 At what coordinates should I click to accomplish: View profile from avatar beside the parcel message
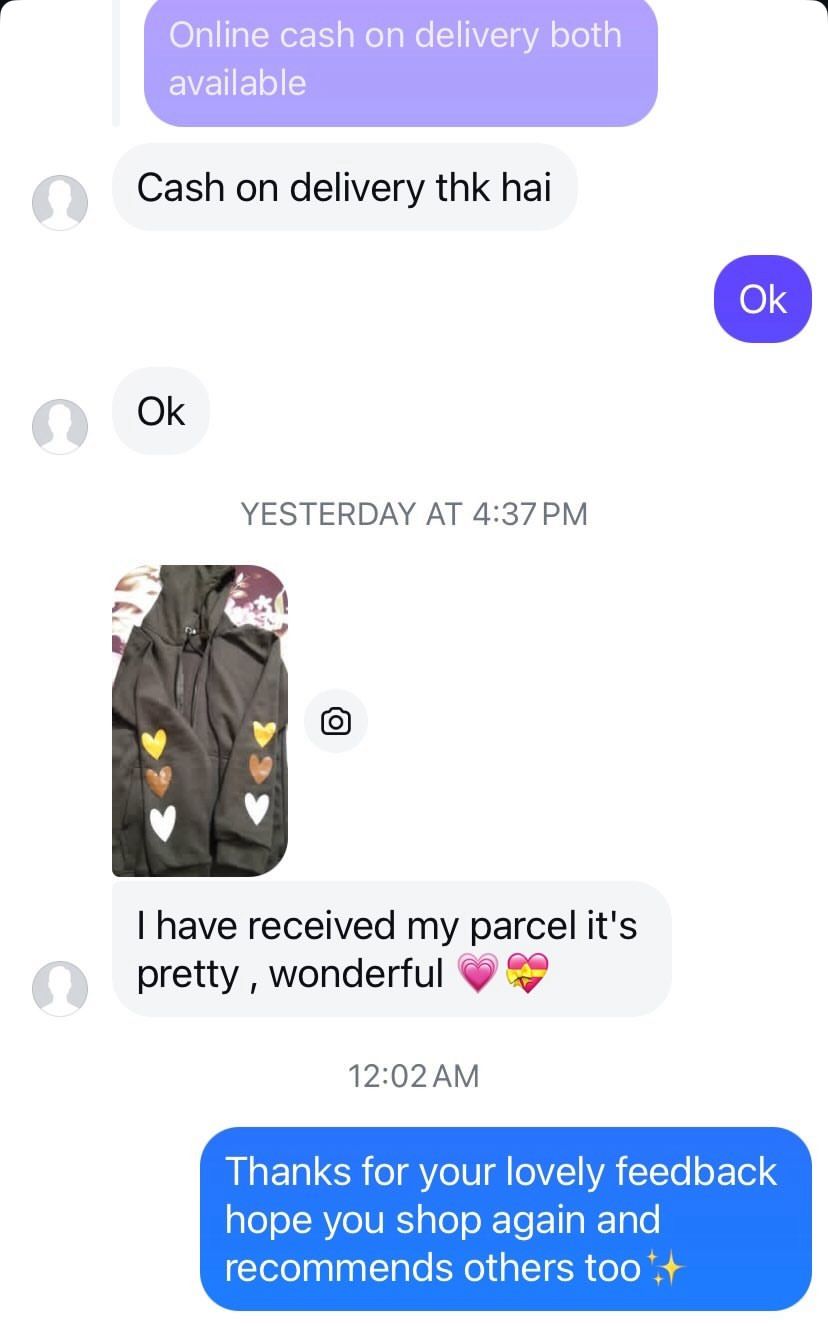pyautogui.click(x=60, y=988)
